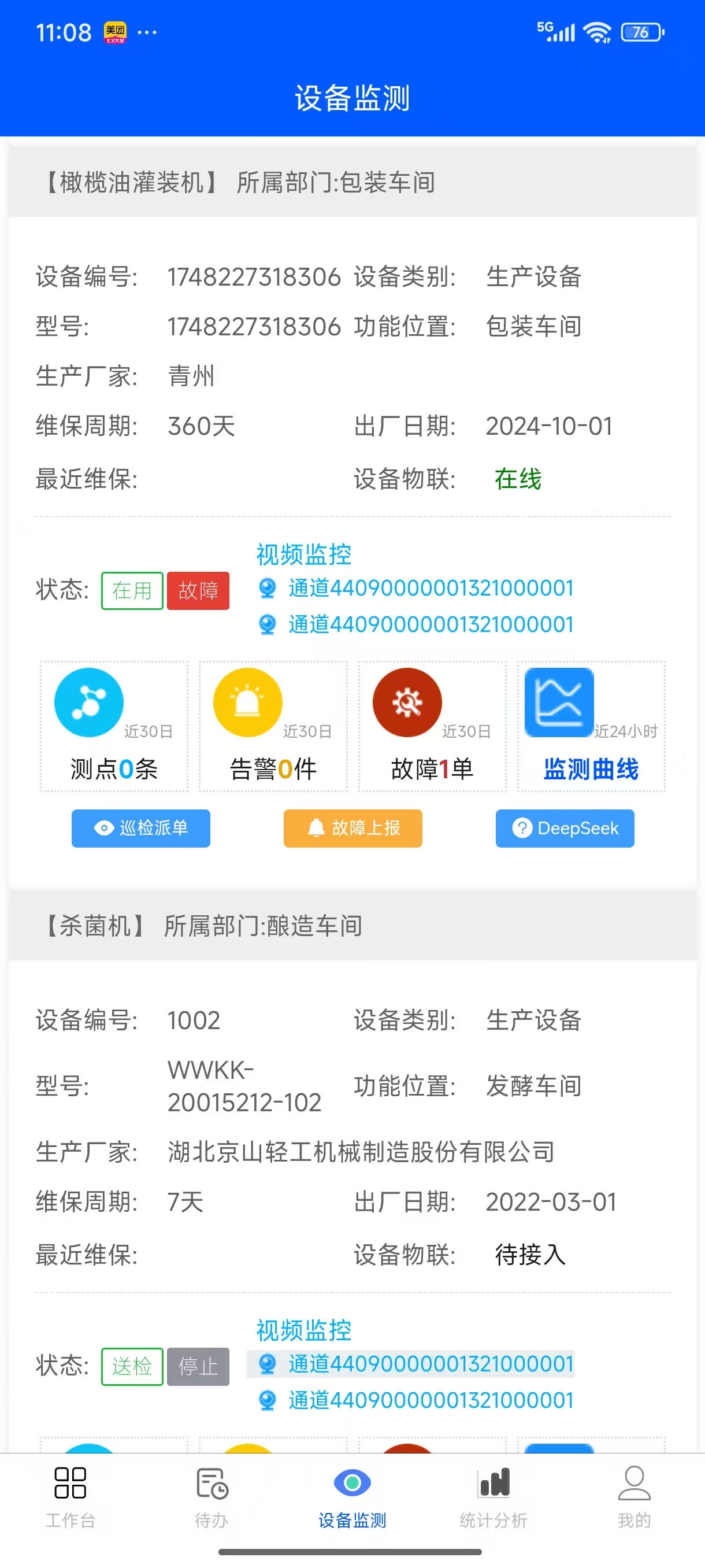
Task: Go to the 我的 tab
Action: click(634, 1496)
